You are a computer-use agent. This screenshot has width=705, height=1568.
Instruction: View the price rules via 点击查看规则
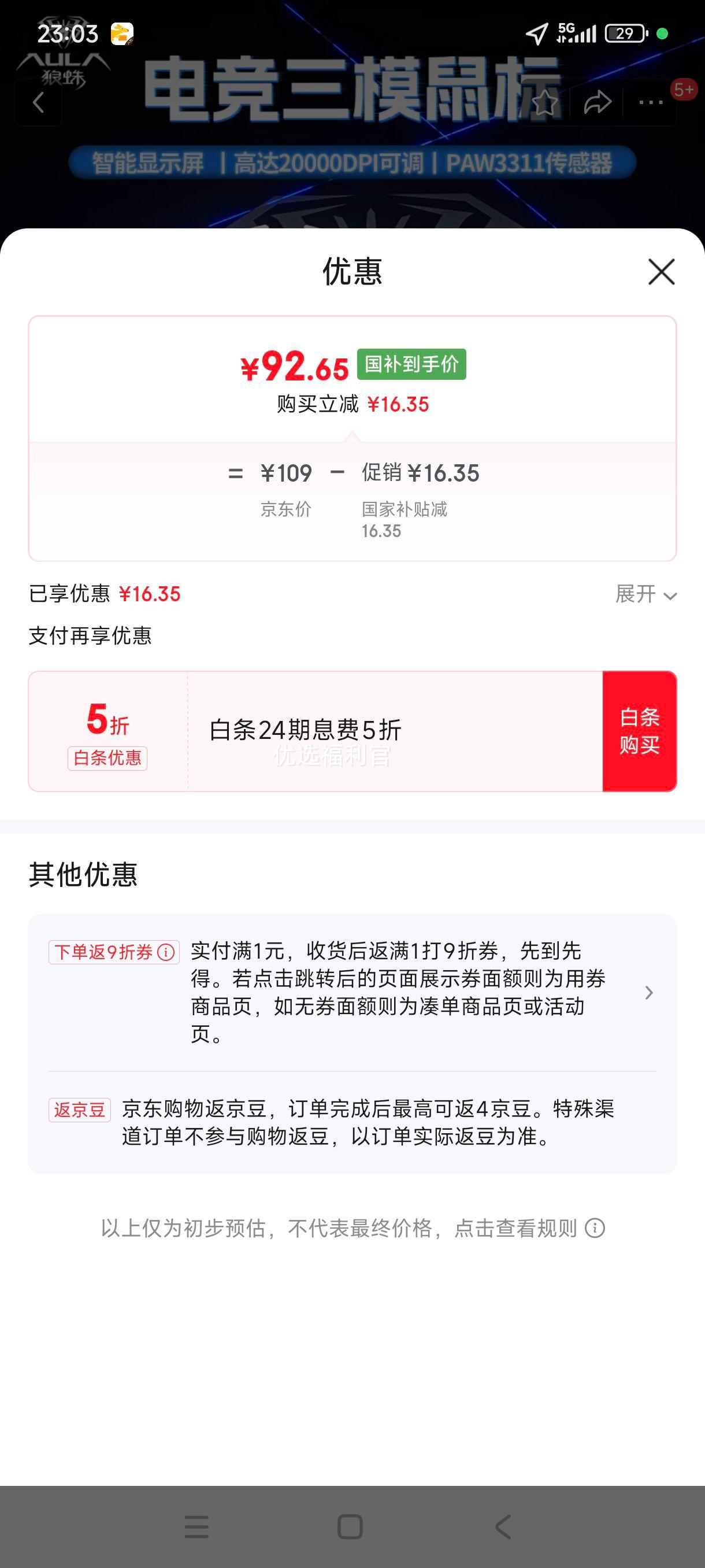click(594, 1229)
